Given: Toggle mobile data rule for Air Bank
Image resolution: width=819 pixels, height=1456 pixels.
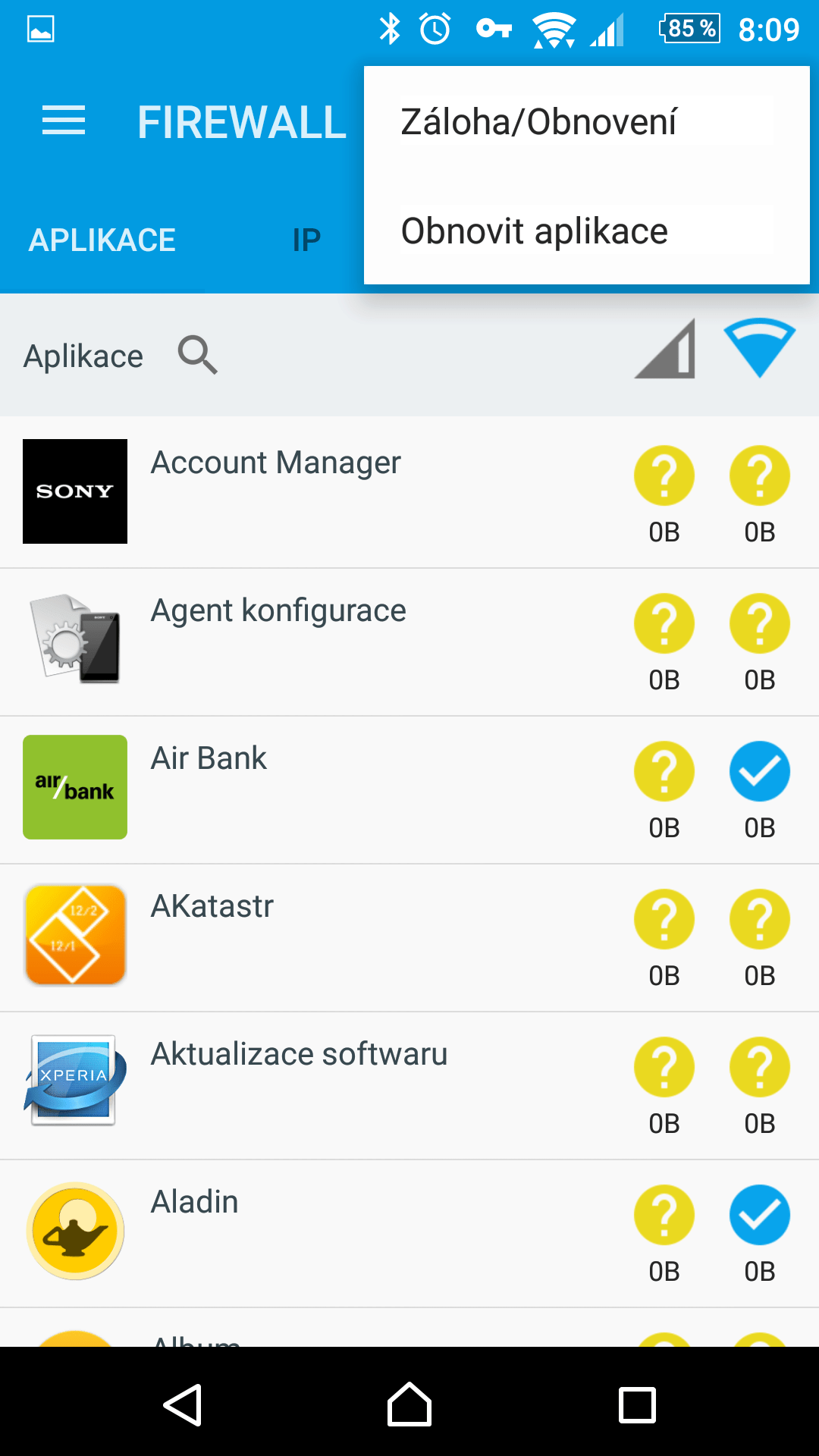Looking at the screenshot, I should pos(664,771).
